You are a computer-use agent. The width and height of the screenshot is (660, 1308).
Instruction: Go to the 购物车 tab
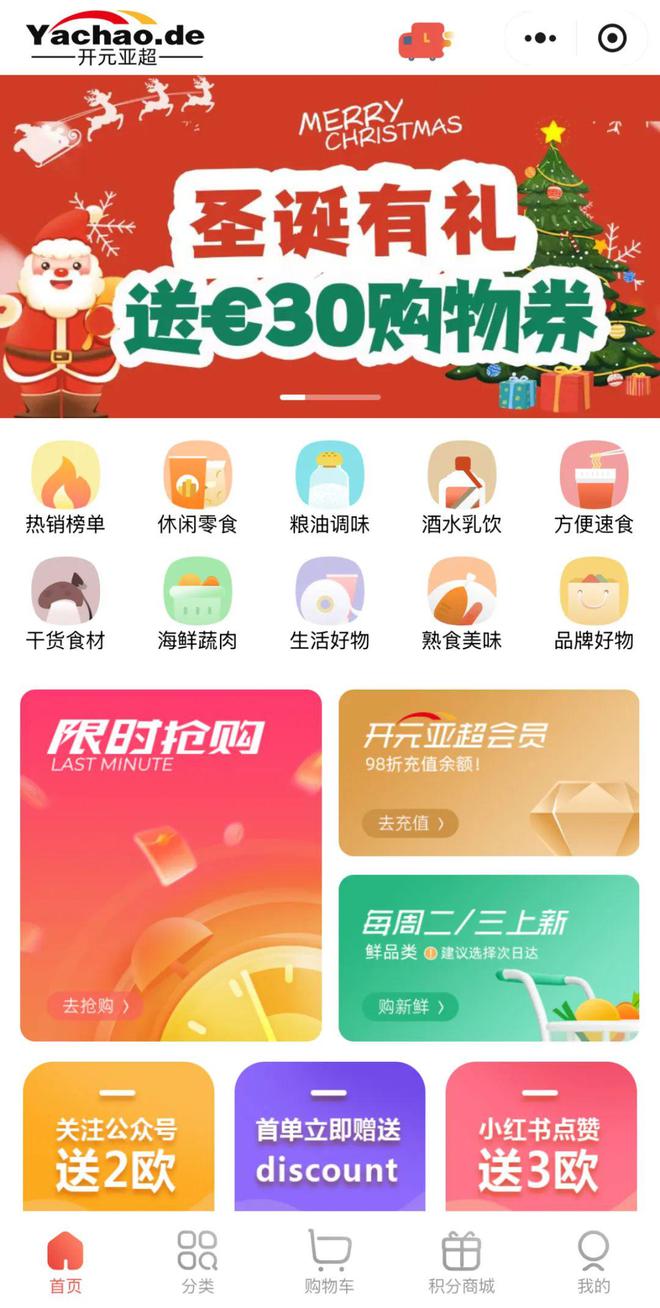tap(330, 1262)
